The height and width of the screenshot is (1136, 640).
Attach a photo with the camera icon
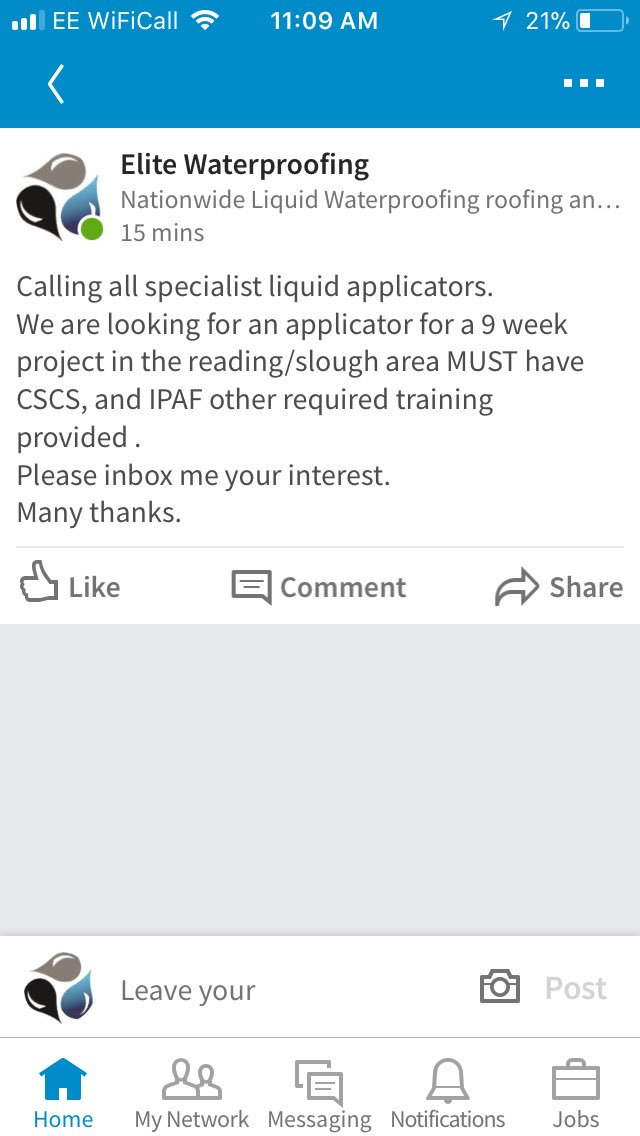click(x=500, y=987)
